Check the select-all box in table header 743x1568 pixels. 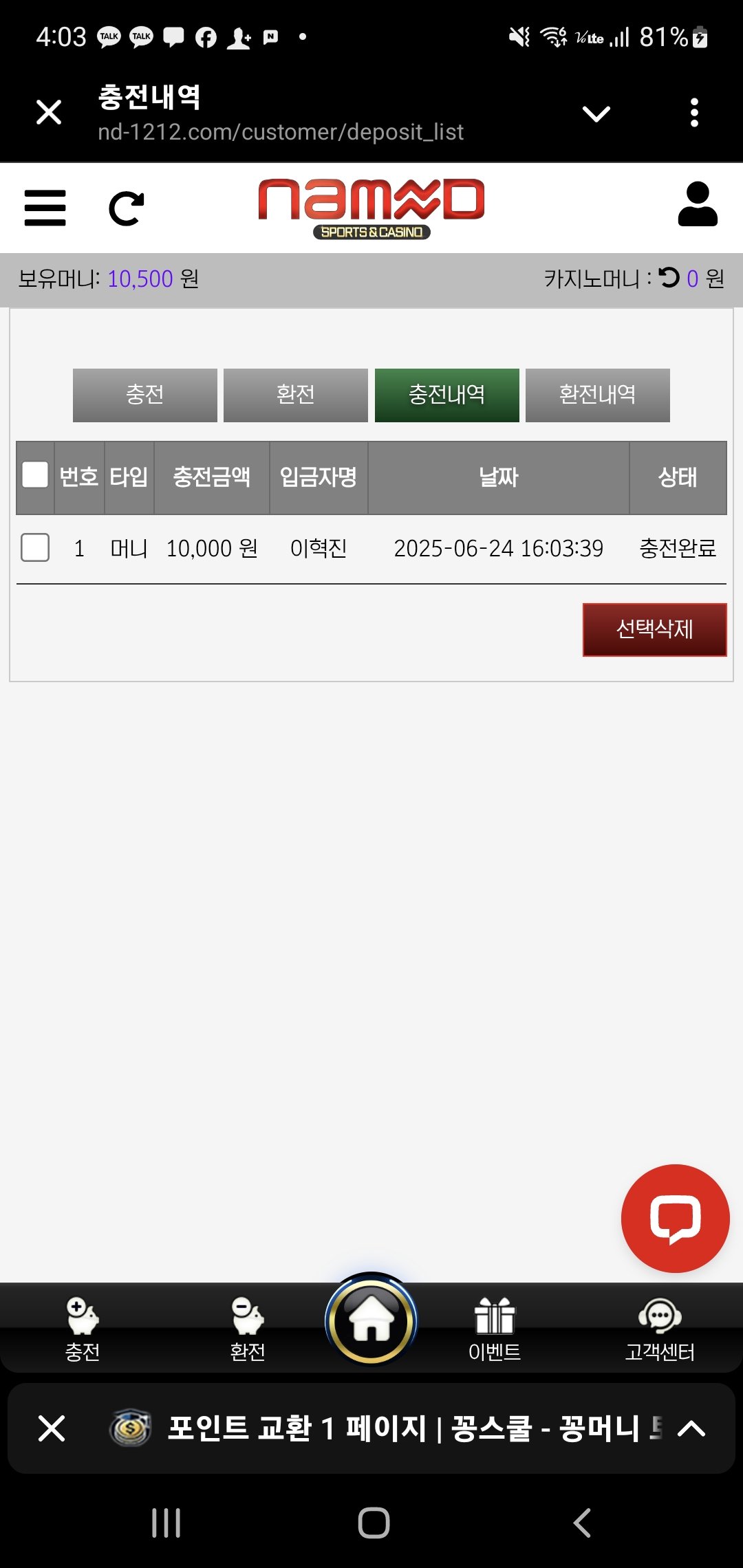pos(35,475)
